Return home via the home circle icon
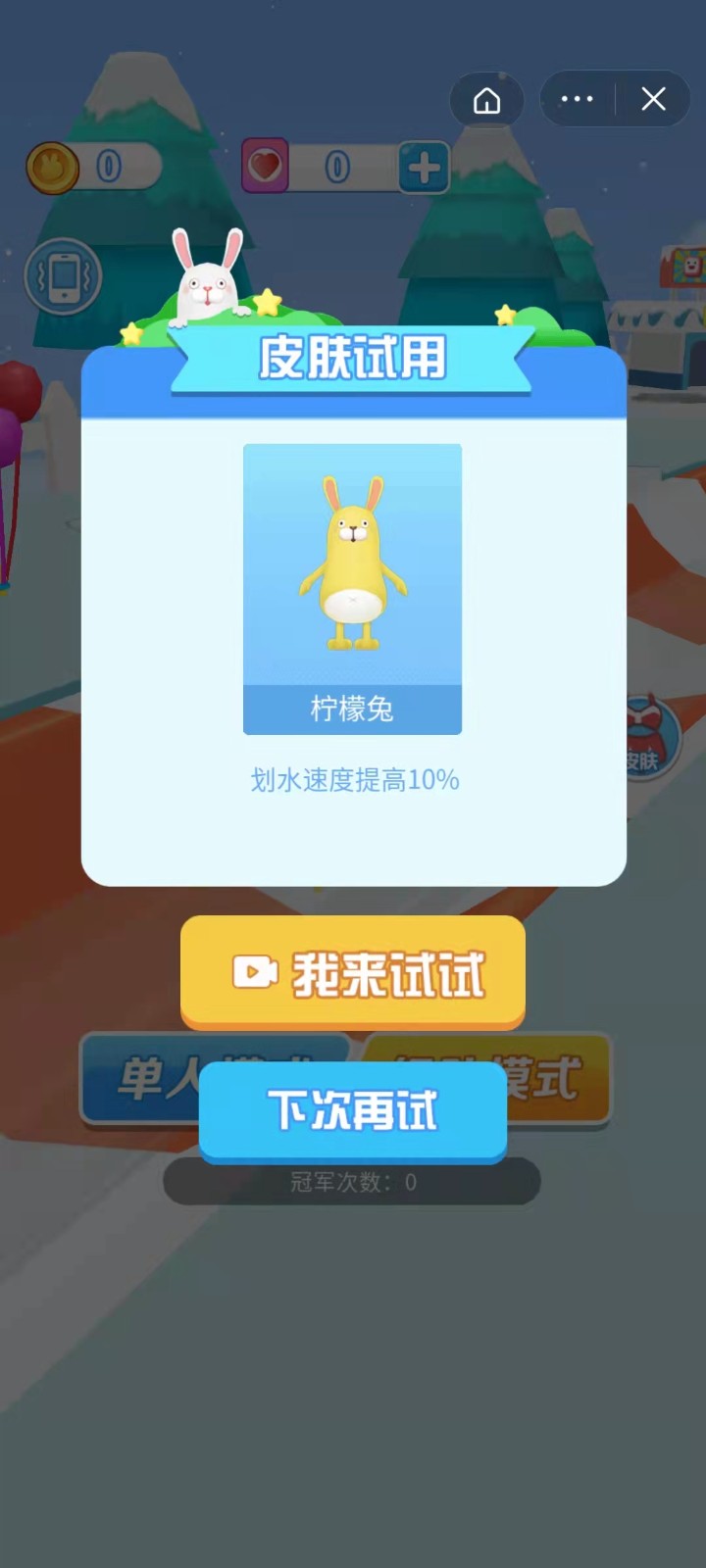The height and width of the screenshot is (1568, 706). 486,100
